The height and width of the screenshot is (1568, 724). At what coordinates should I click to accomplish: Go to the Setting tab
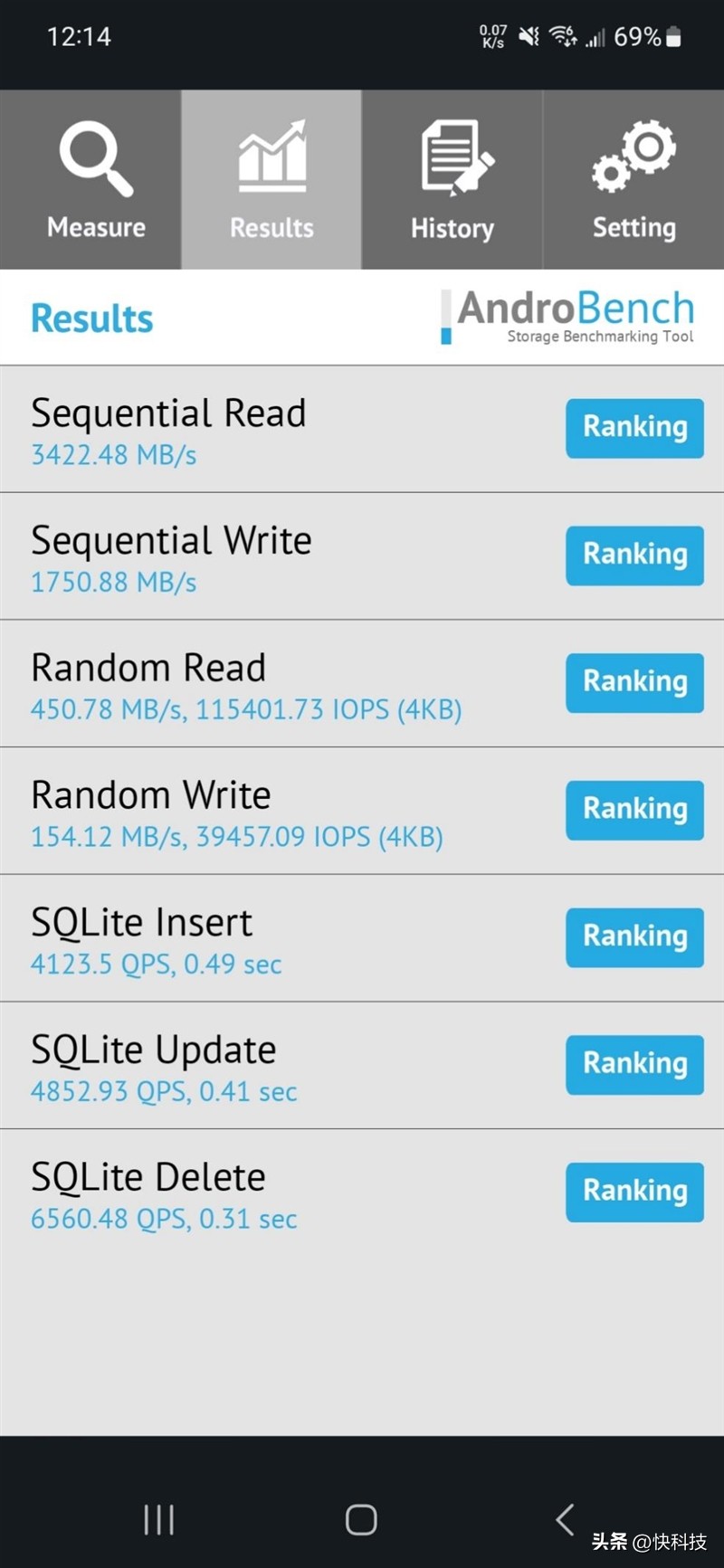click(x=633, y=179)
